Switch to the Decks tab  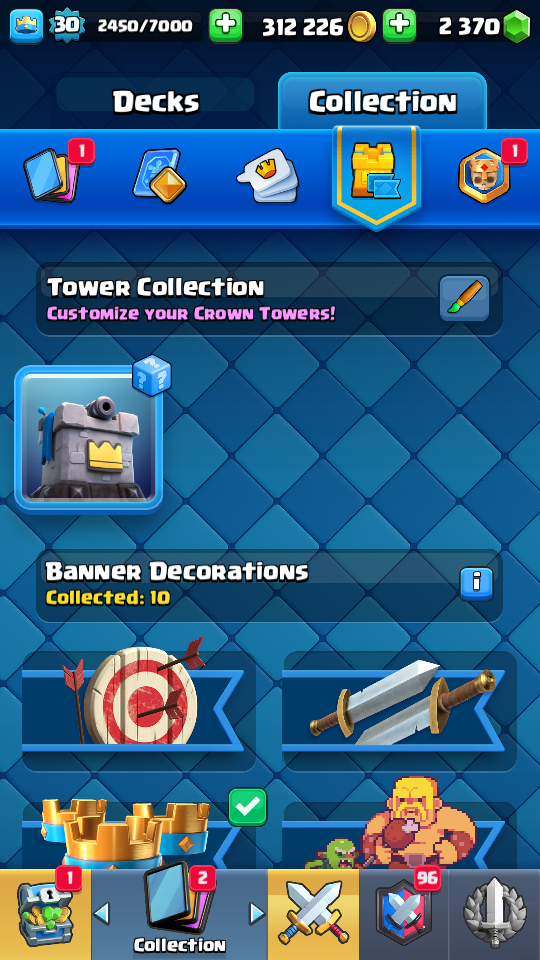(156, 101)
